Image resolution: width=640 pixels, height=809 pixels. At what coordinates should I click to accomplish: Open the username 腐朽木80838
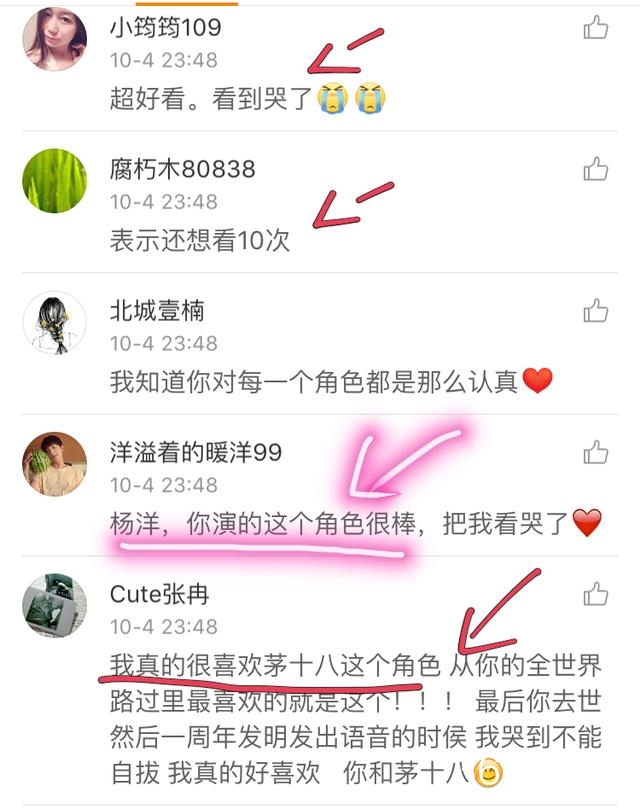[x=182, y=169]
